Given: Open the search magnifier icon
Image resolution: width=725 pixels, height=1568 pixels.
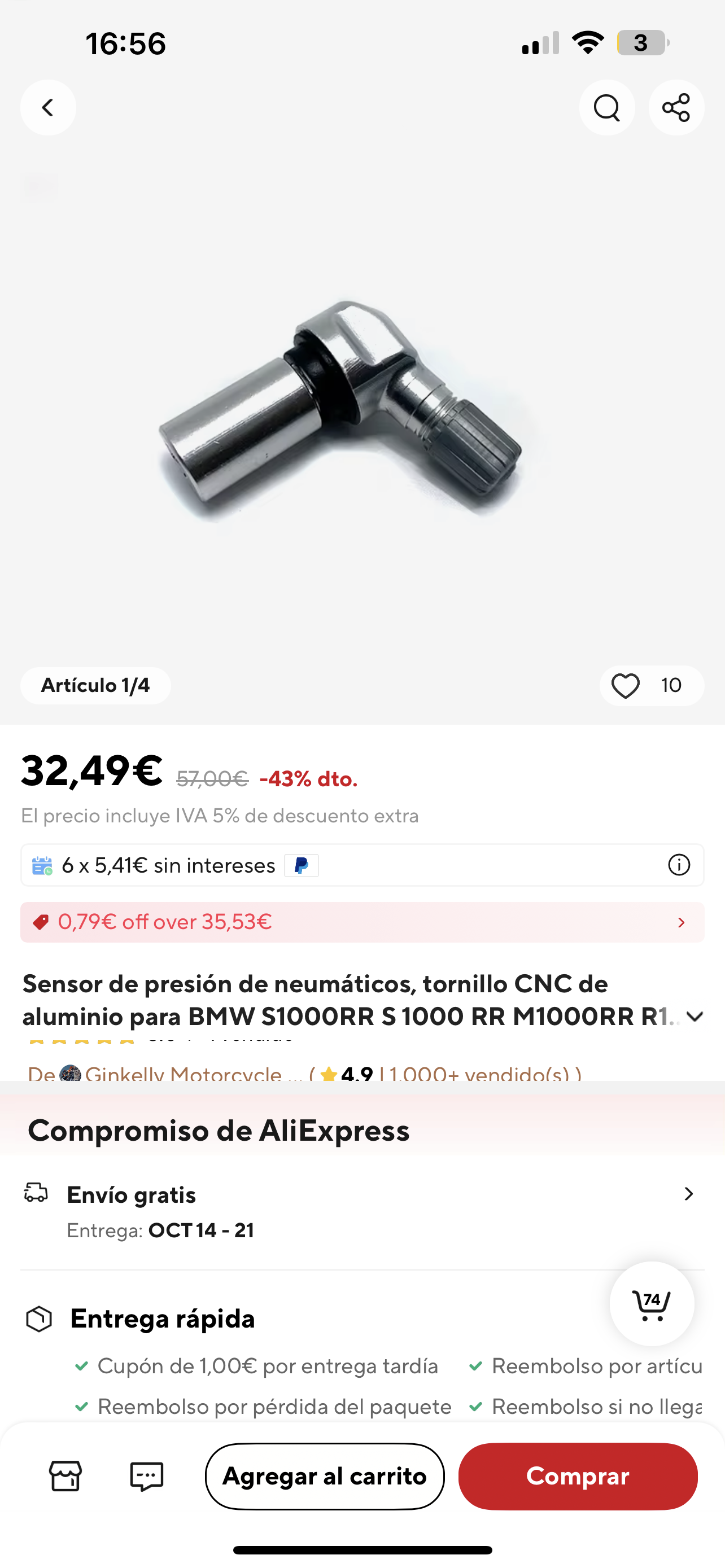Looking at the screenshot, I should click(x=606, y=108).
